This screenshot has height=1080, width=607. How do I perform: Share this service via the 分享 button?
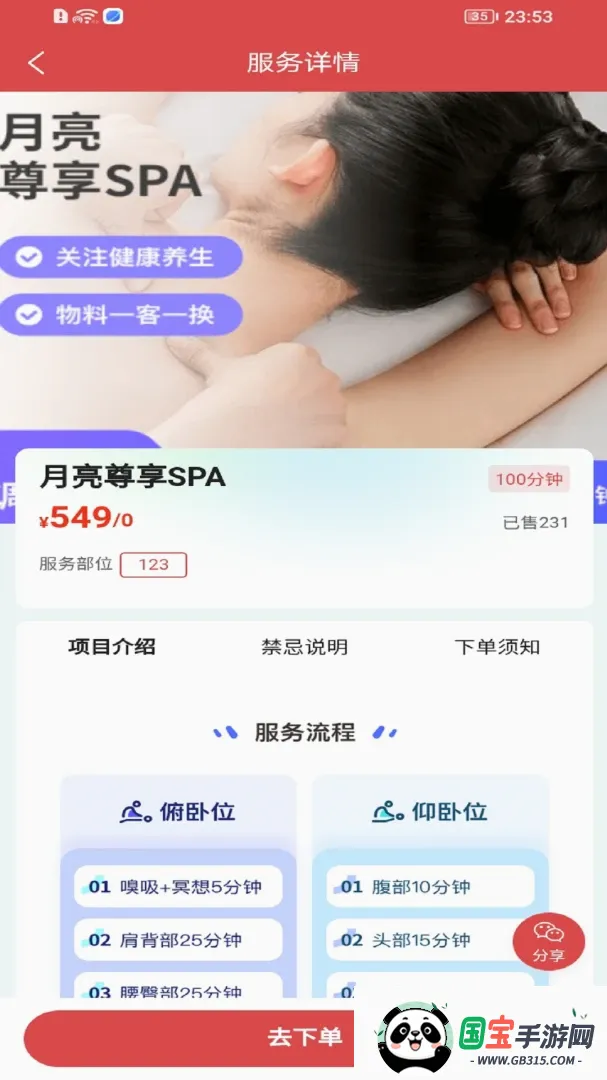pos(548,942)
